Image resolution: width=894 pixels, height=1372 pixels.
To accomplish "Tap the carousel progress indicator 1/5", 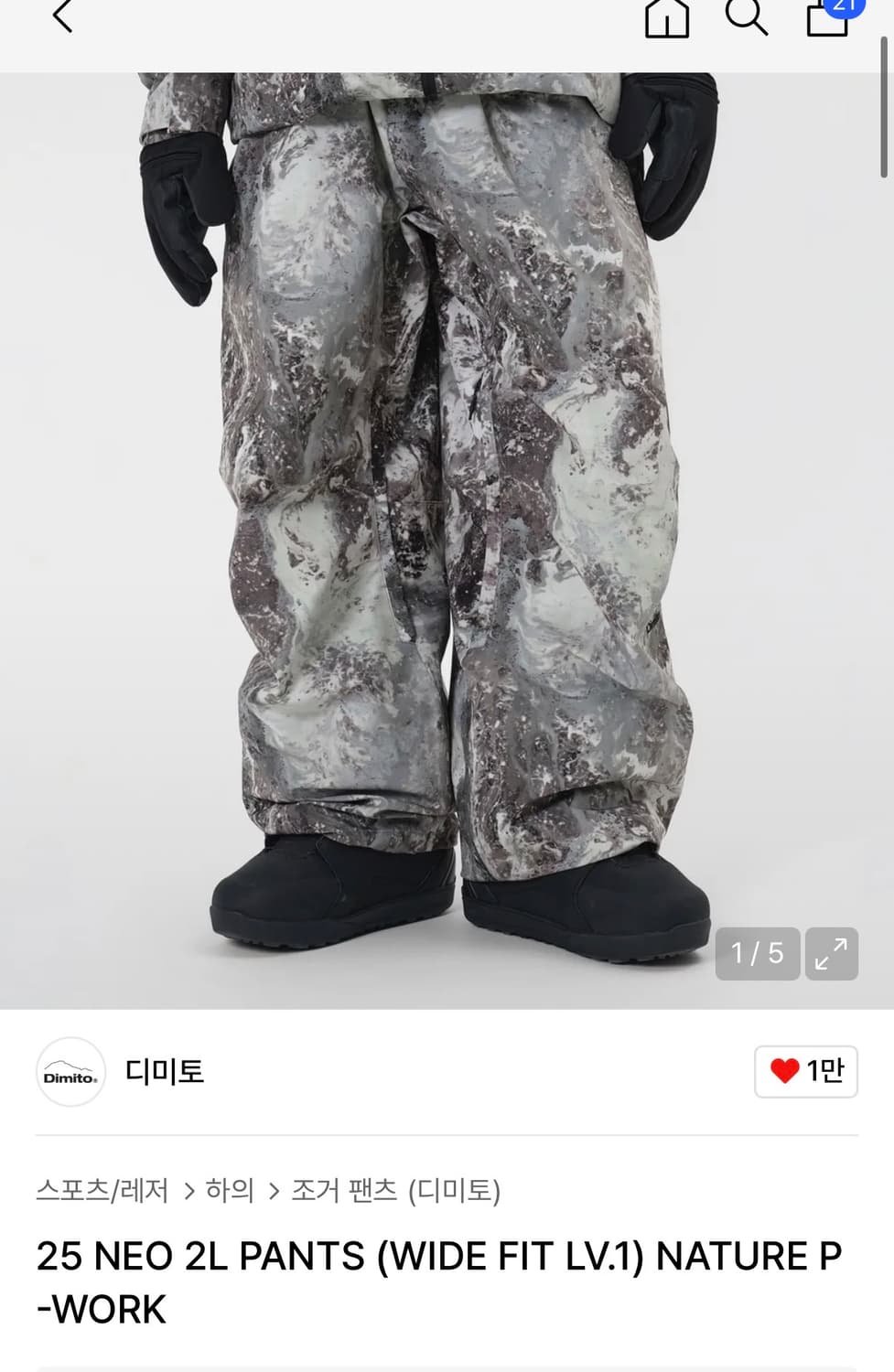I will pos(757,954).
